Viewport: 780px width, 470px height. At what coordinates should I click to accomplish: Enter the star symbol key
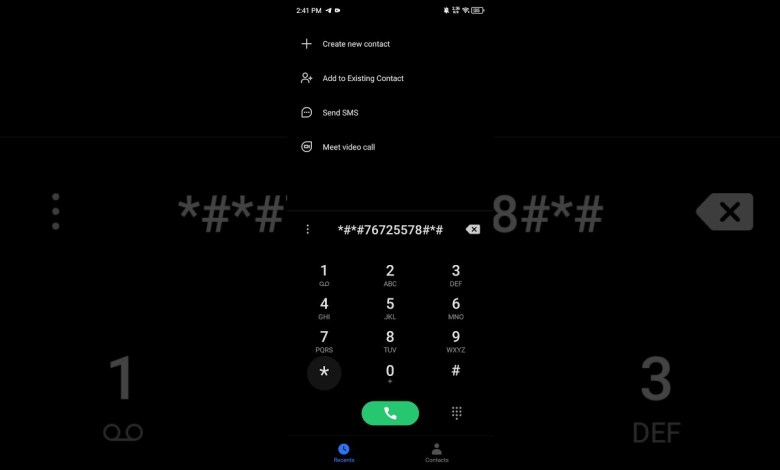pos(324,373)
